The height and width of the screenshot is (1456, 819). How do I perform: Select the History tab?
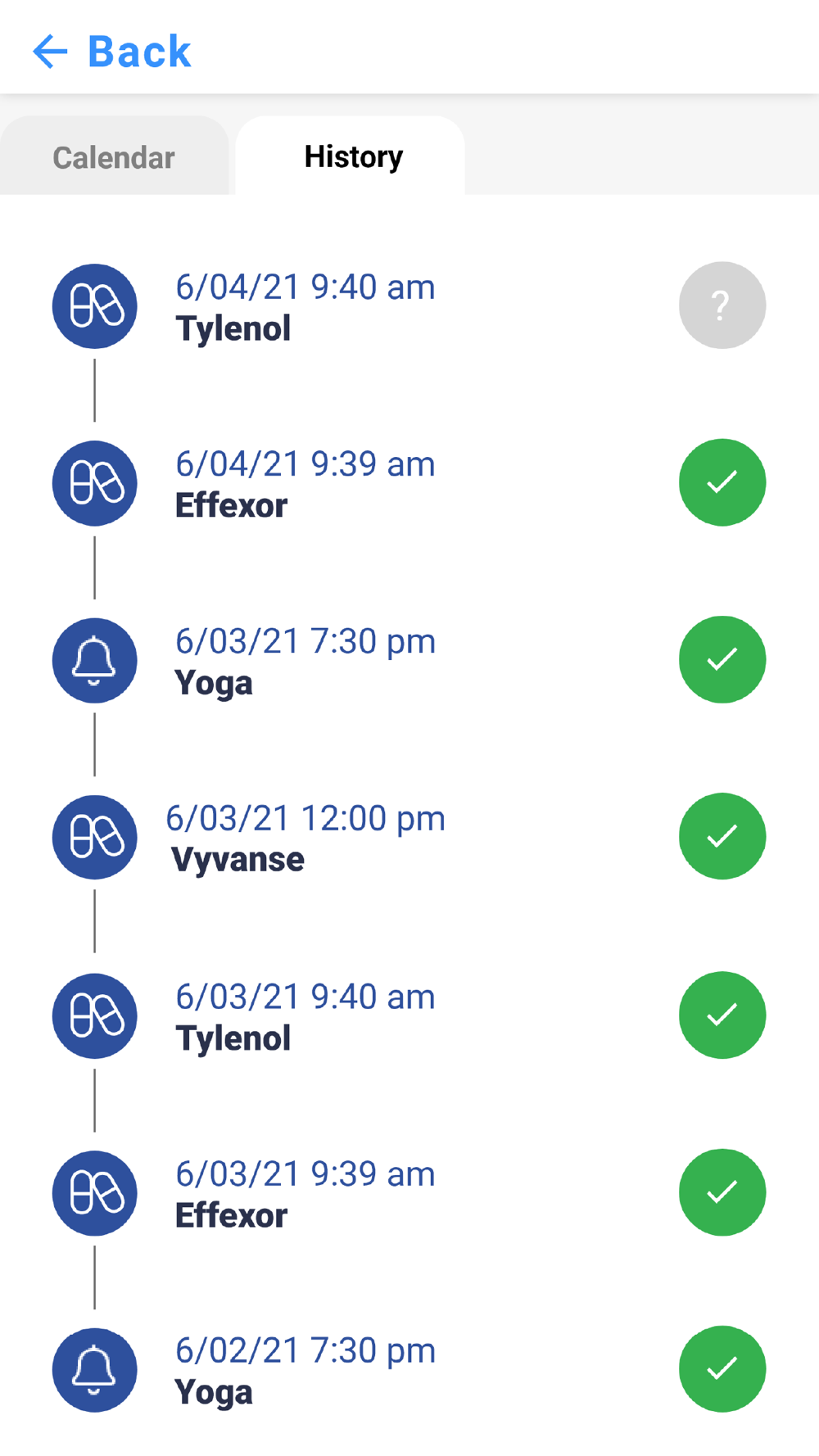point(353,156)
